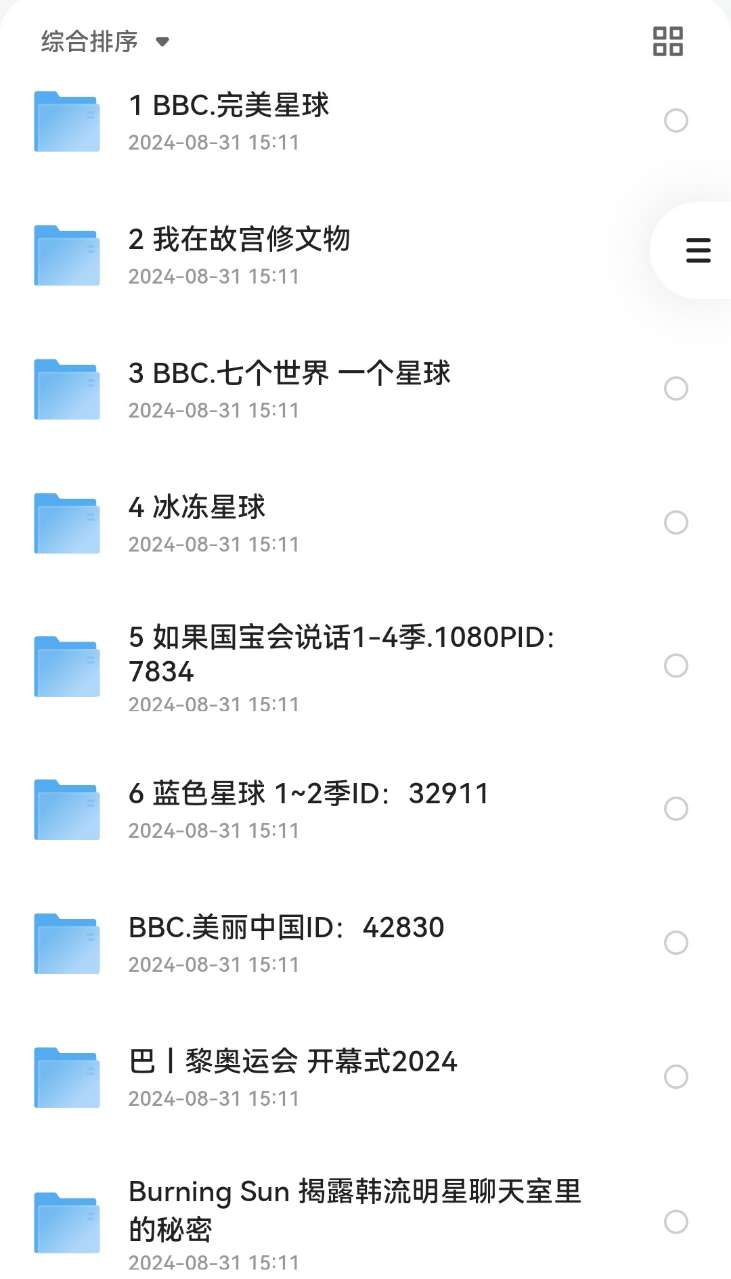731x1279 pixels.
Task: Open the folder icon for BBC.完美星球
Action: pos(66,120)
